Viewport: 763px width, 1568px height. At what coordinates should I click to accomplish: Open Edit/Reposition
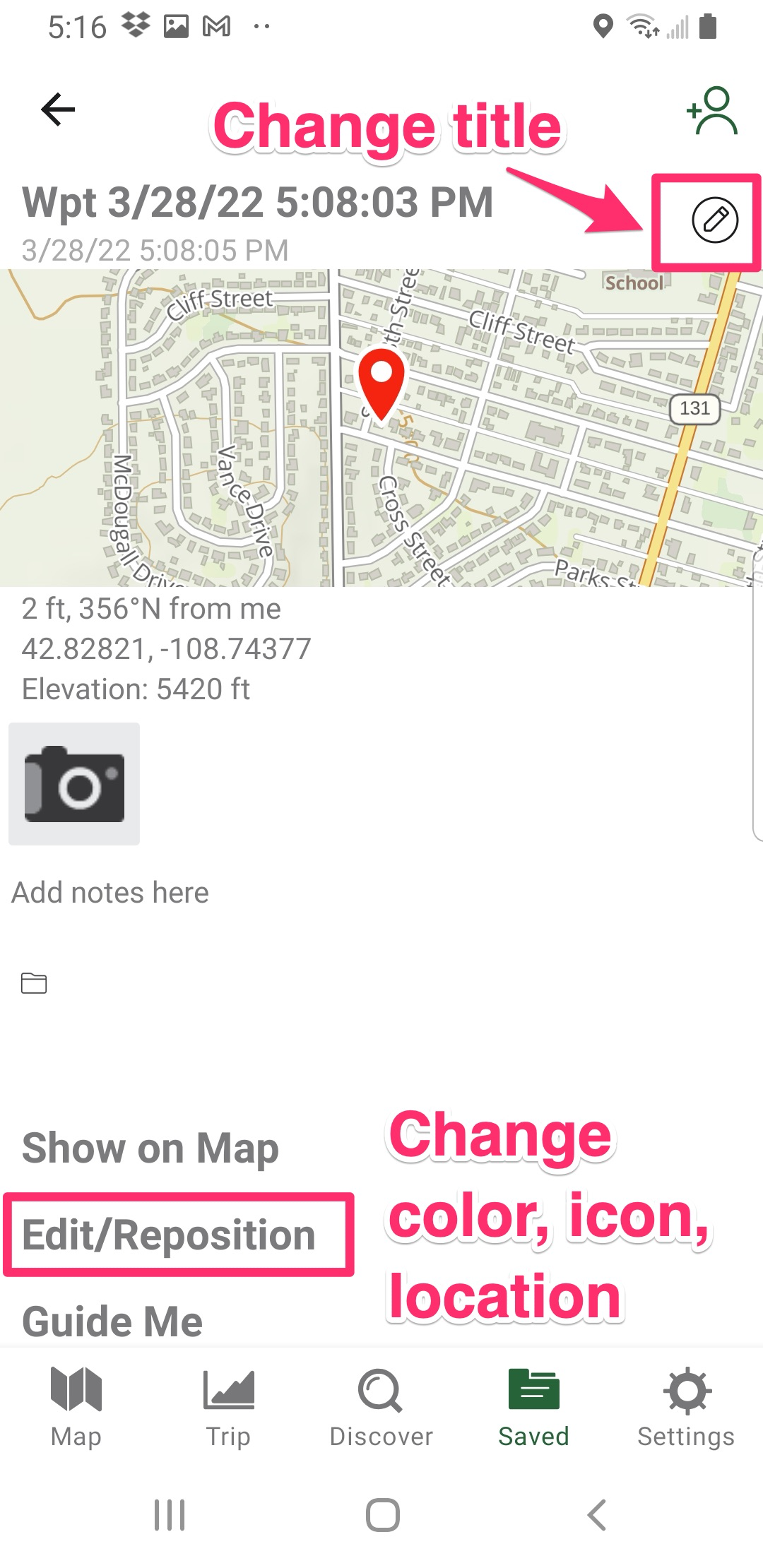coord(169,1235)
